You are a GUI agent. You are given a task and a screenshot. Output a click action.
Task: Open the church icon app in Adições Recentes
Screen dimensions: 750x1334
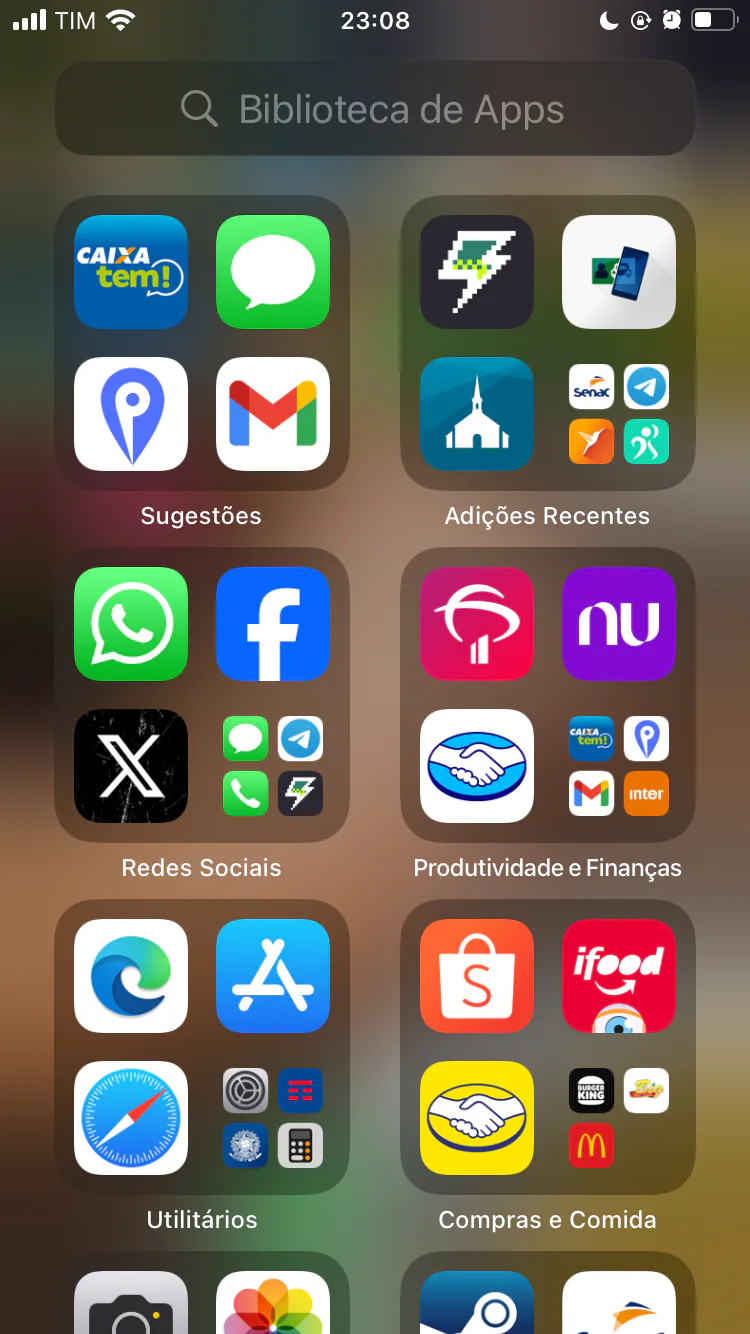[x=477, y=414]
